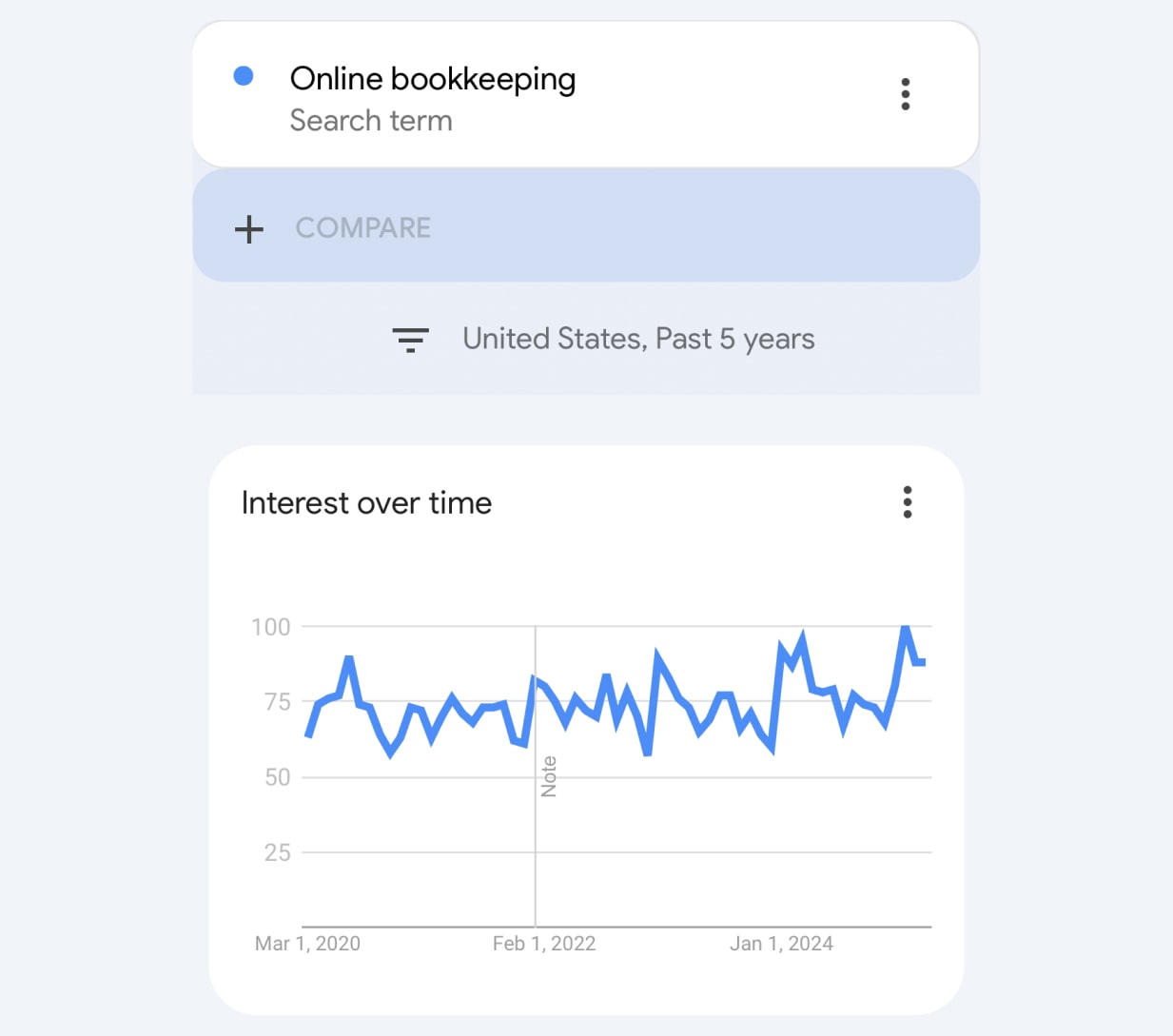The width and height of the screenshot is (1173, 1036).
Task: Edit the Online bookkeeping search term
Action: coord(432,80)
